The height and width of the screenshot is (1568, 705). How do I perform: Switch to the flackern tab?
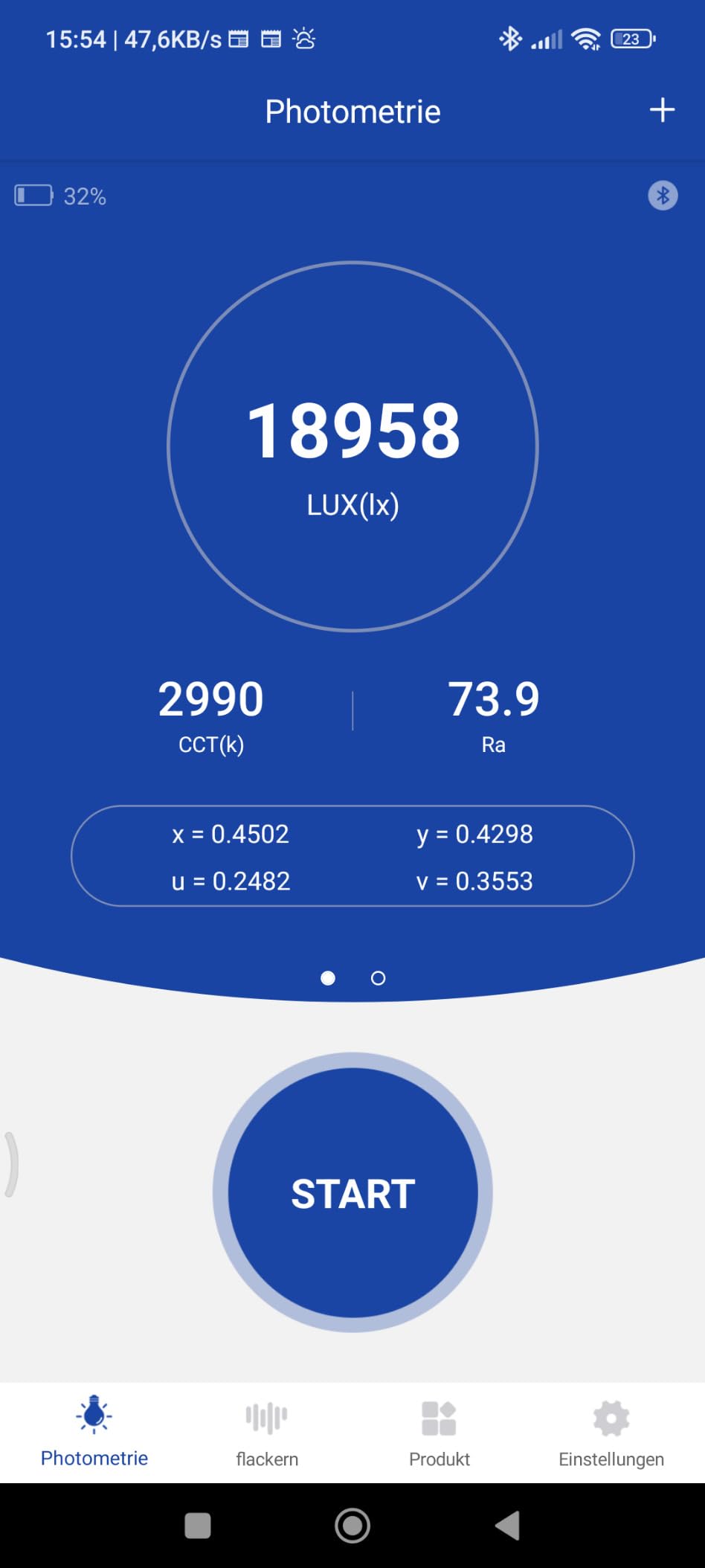coord(267,1433)
